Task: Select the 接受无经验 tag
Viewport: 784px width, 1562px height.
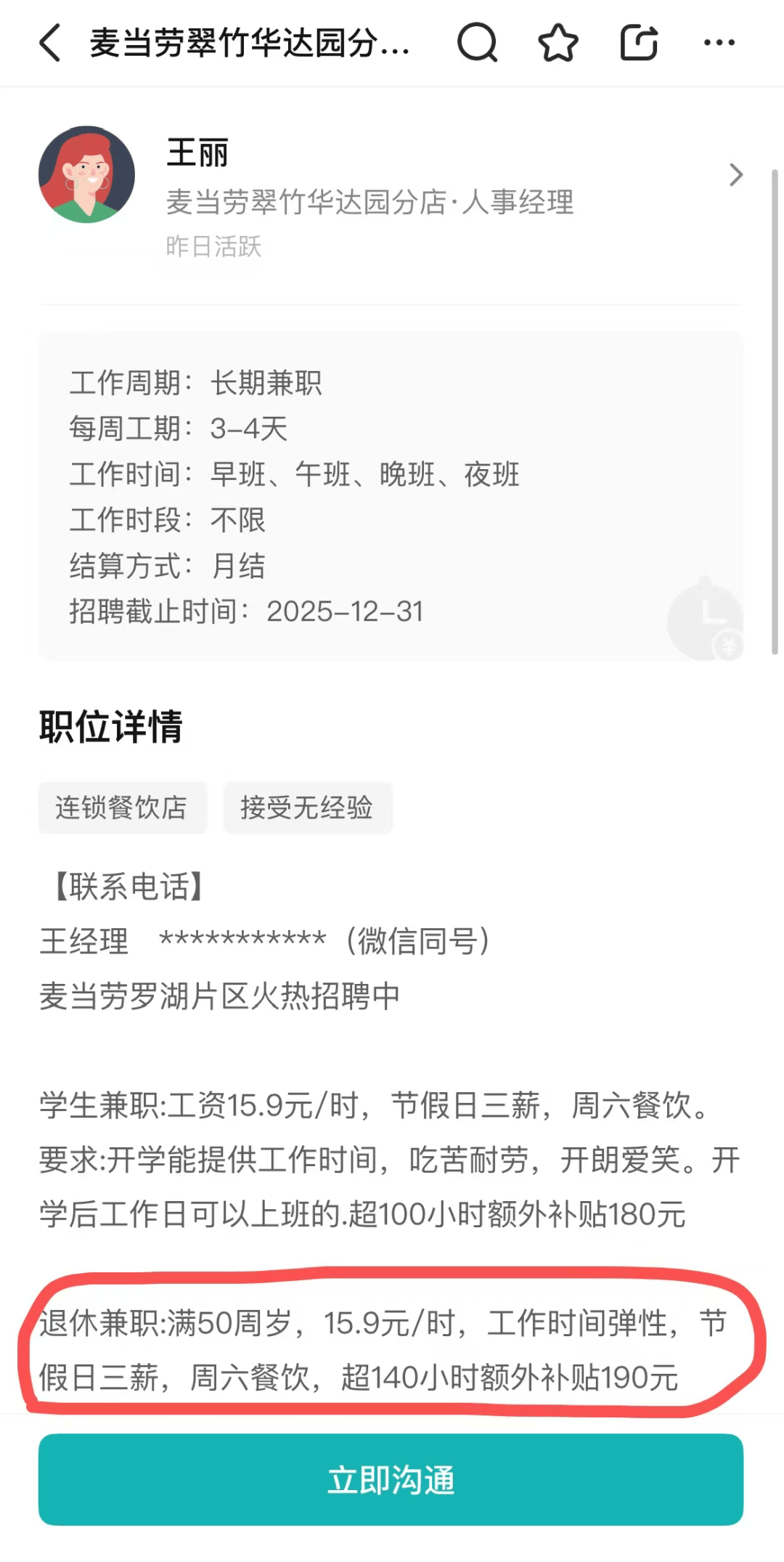Action: (307, 808)
